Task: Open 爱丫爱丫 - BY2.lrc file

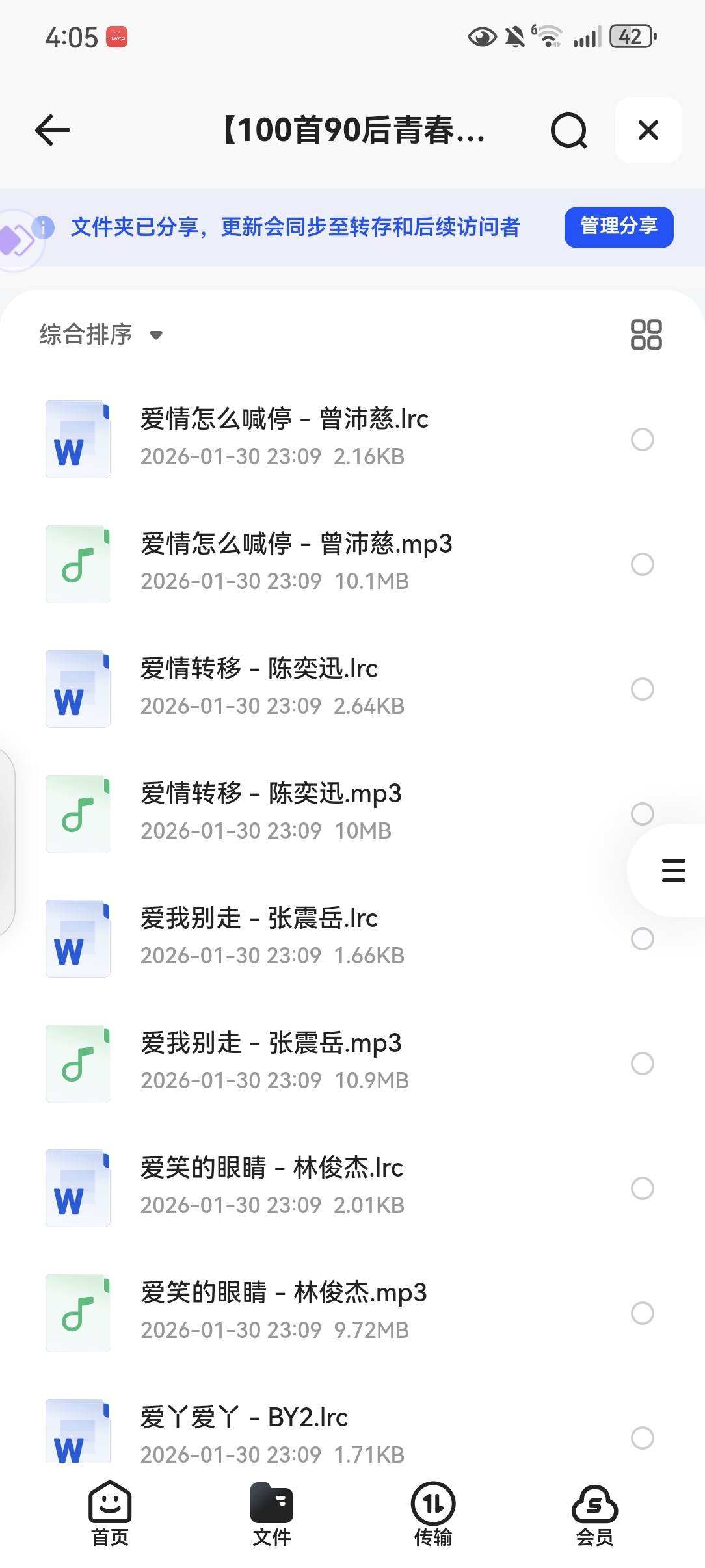Action: [244, 1418]
